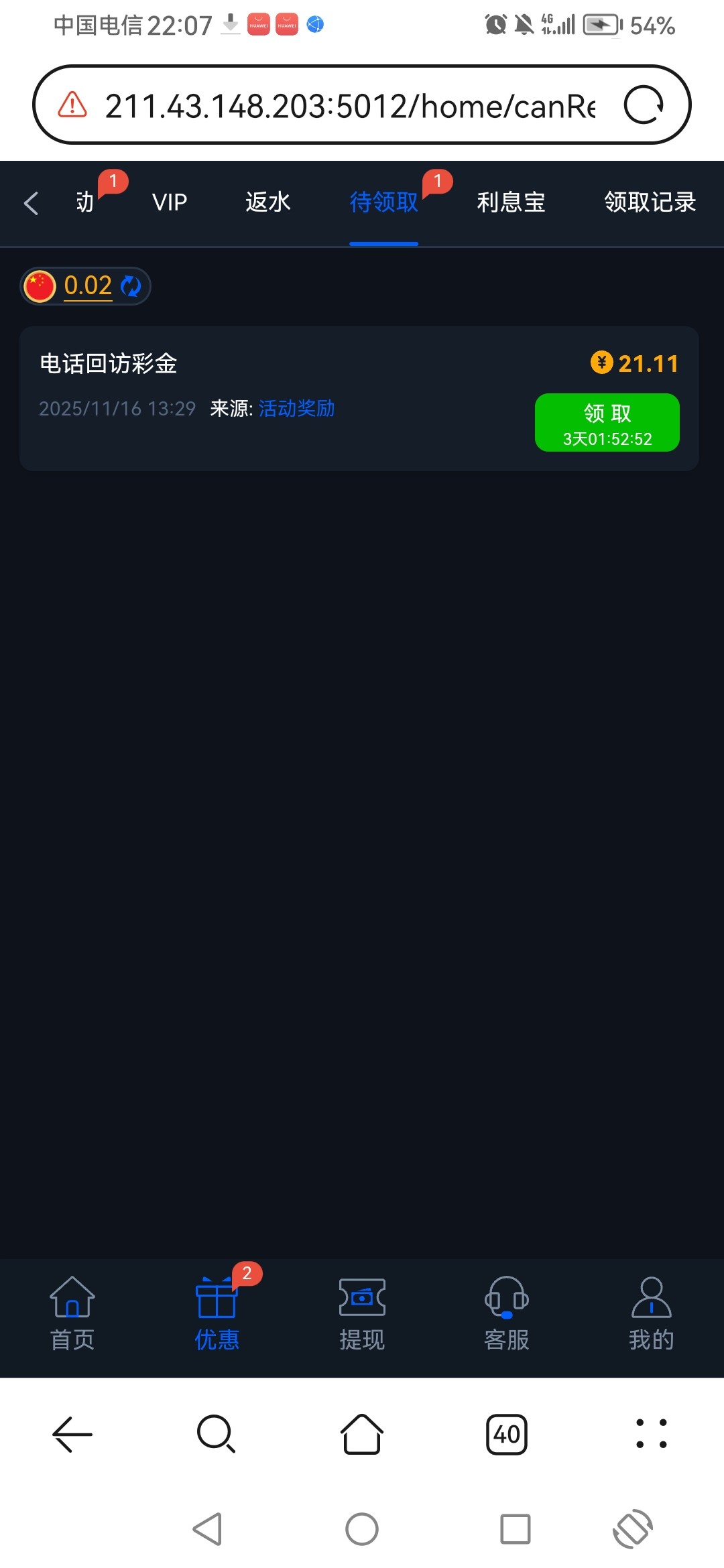Tap the browser address bar
The width and height of the screenshot is (724, 1568).
point(349,106)
